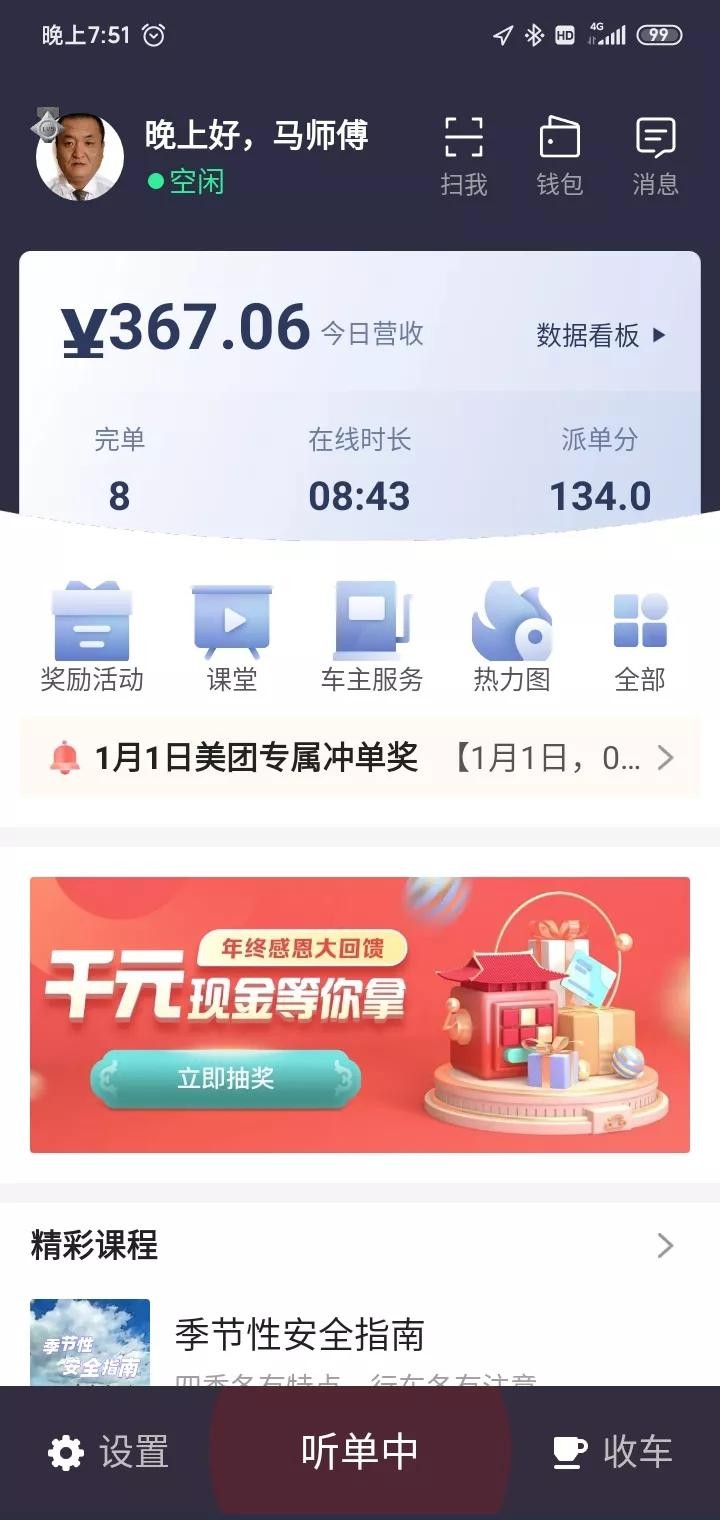
Task: Tap 收车 to go offline
Action: pos(612,1452)
